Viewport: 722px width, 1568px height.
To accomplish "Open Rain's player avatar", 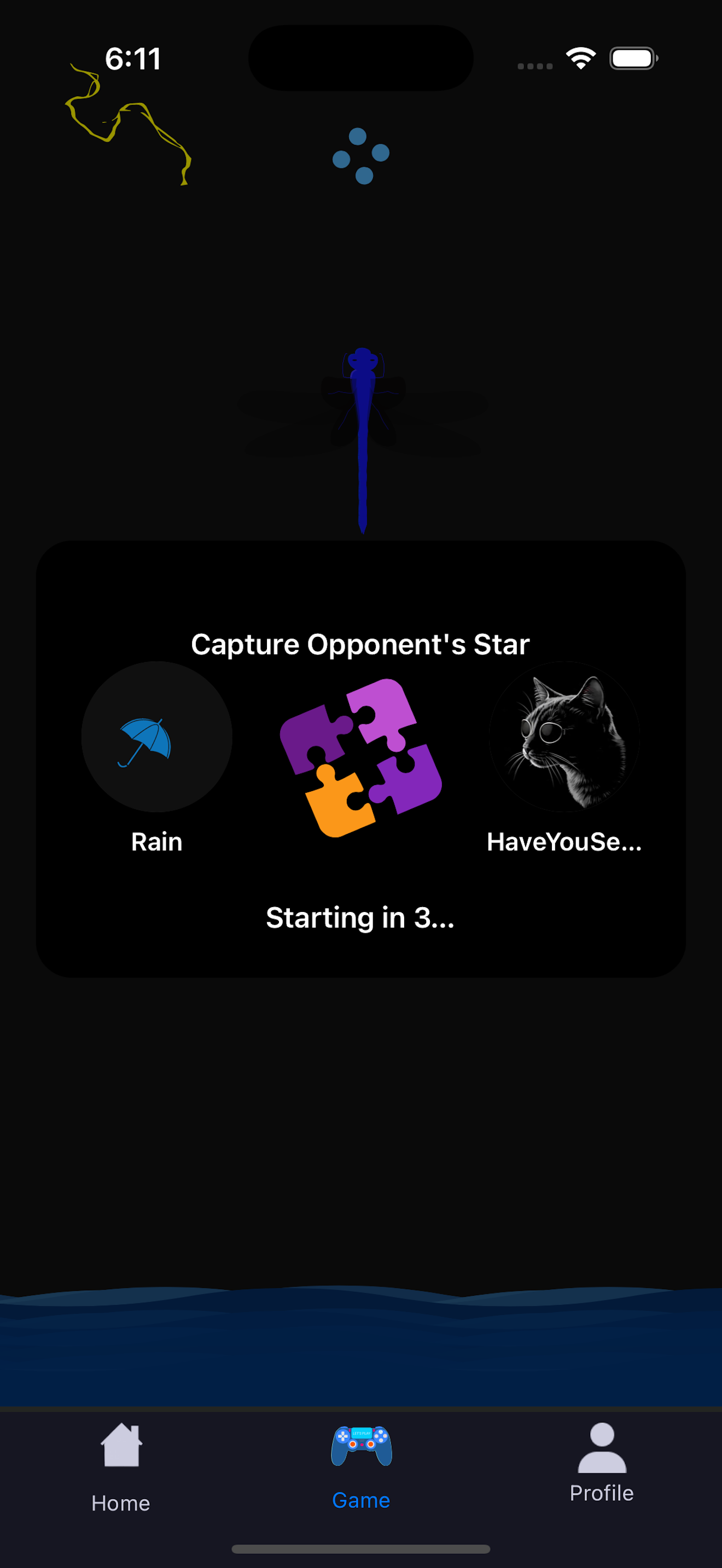I will click(x=156, y=736).
